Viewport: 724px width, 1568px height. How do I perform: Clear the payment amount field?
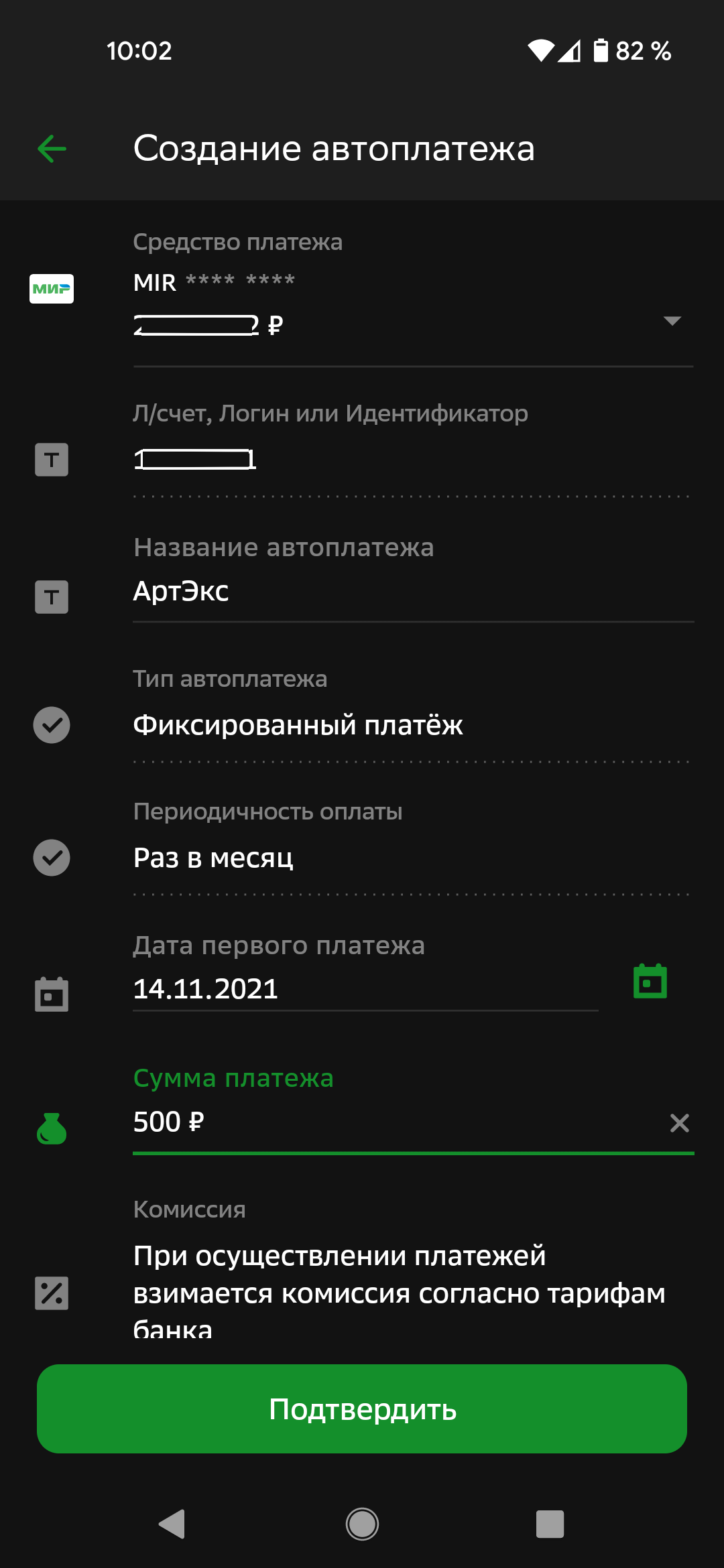[x=680, y=1123]
